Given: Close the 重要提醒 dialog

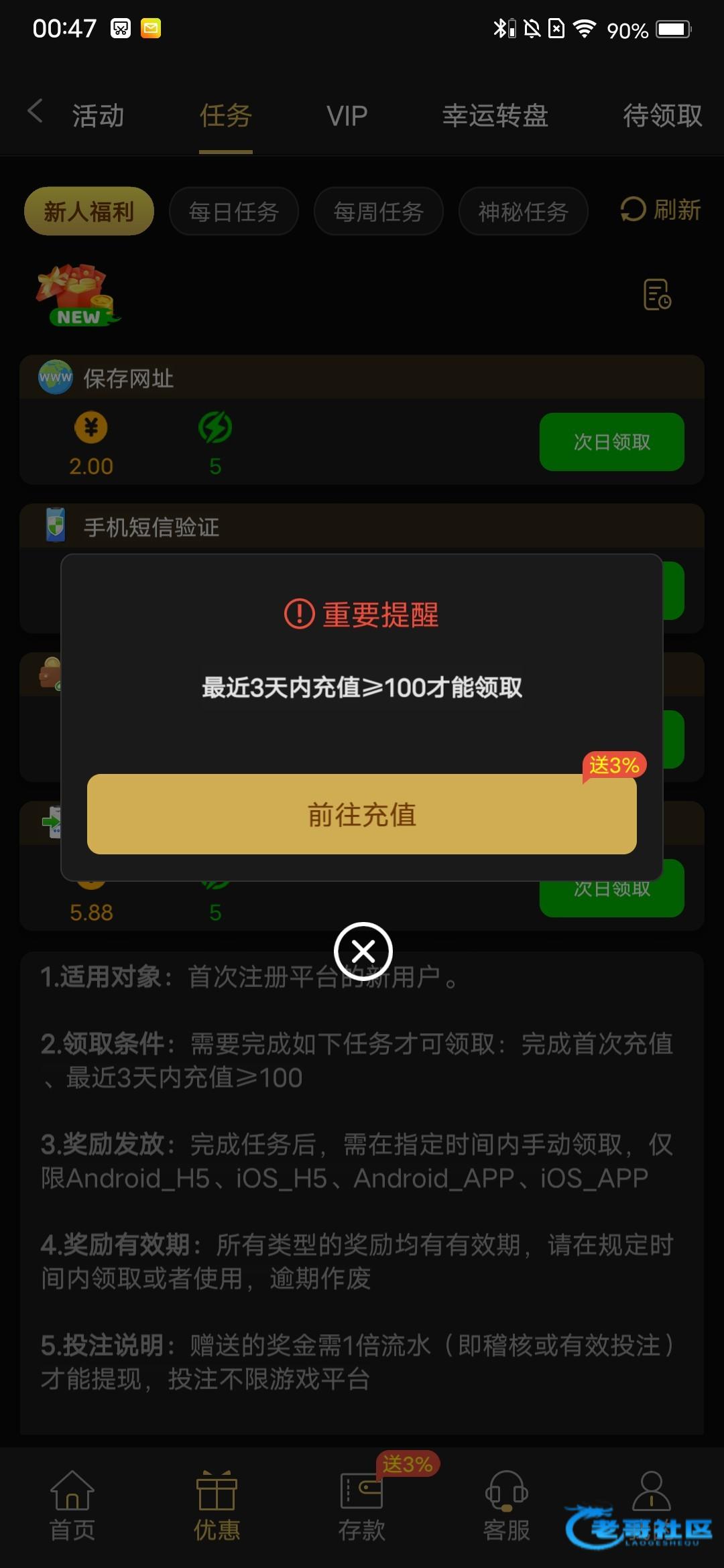Looking at the screenshot, I should pos(363,951).
